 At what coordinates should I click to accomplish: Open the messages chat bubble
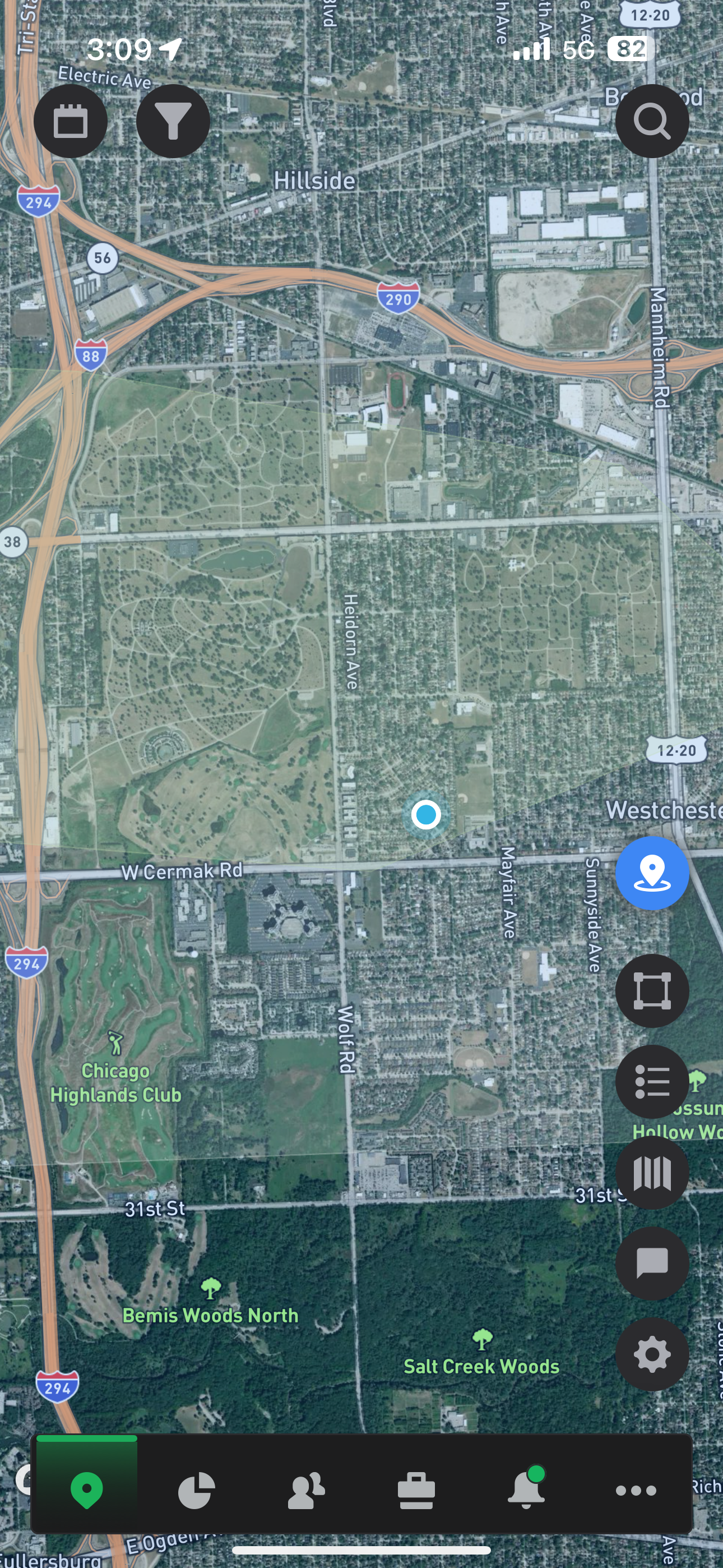652,1263
